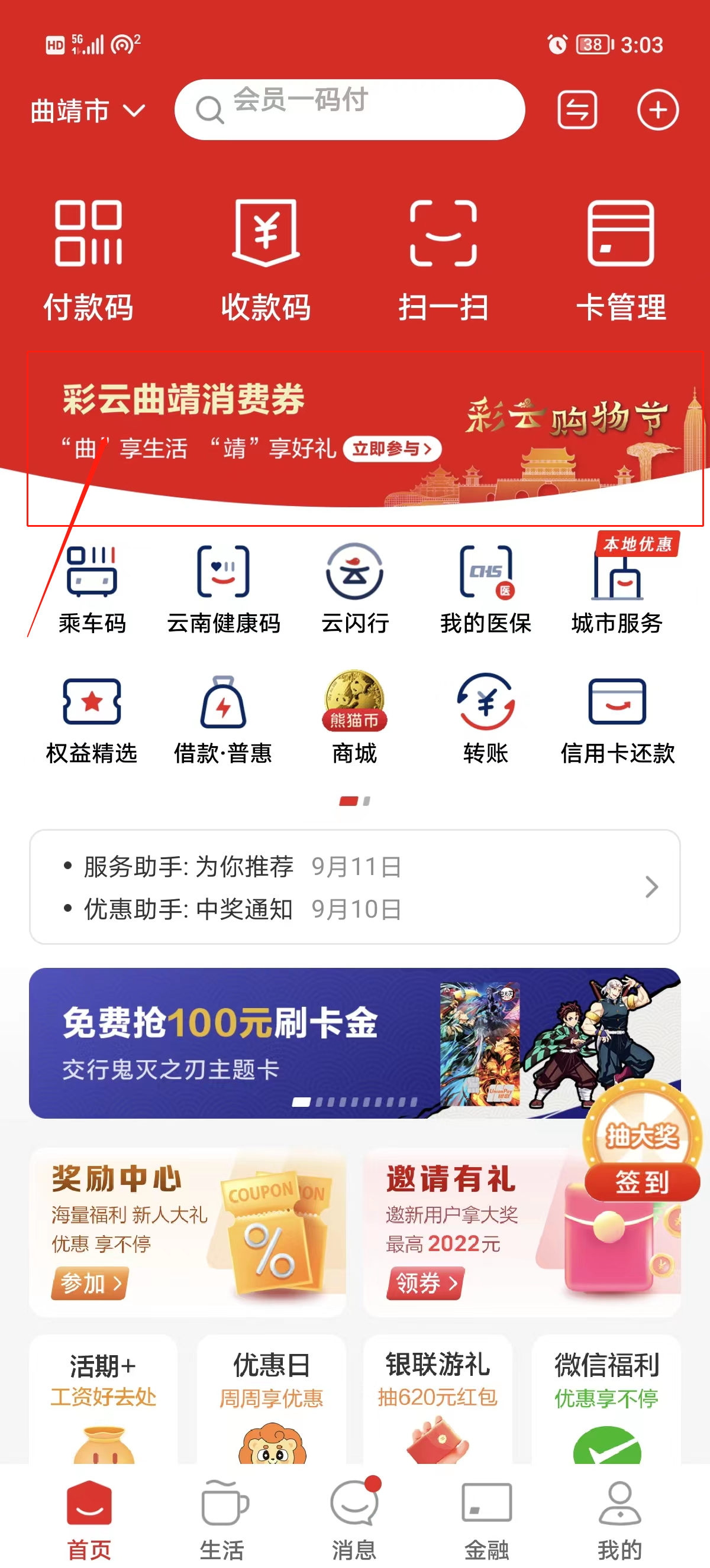The width and height of the screenshot is (710, 1568).
Task: Open 信用卡还款 repayment
Action: coord(618,719)
